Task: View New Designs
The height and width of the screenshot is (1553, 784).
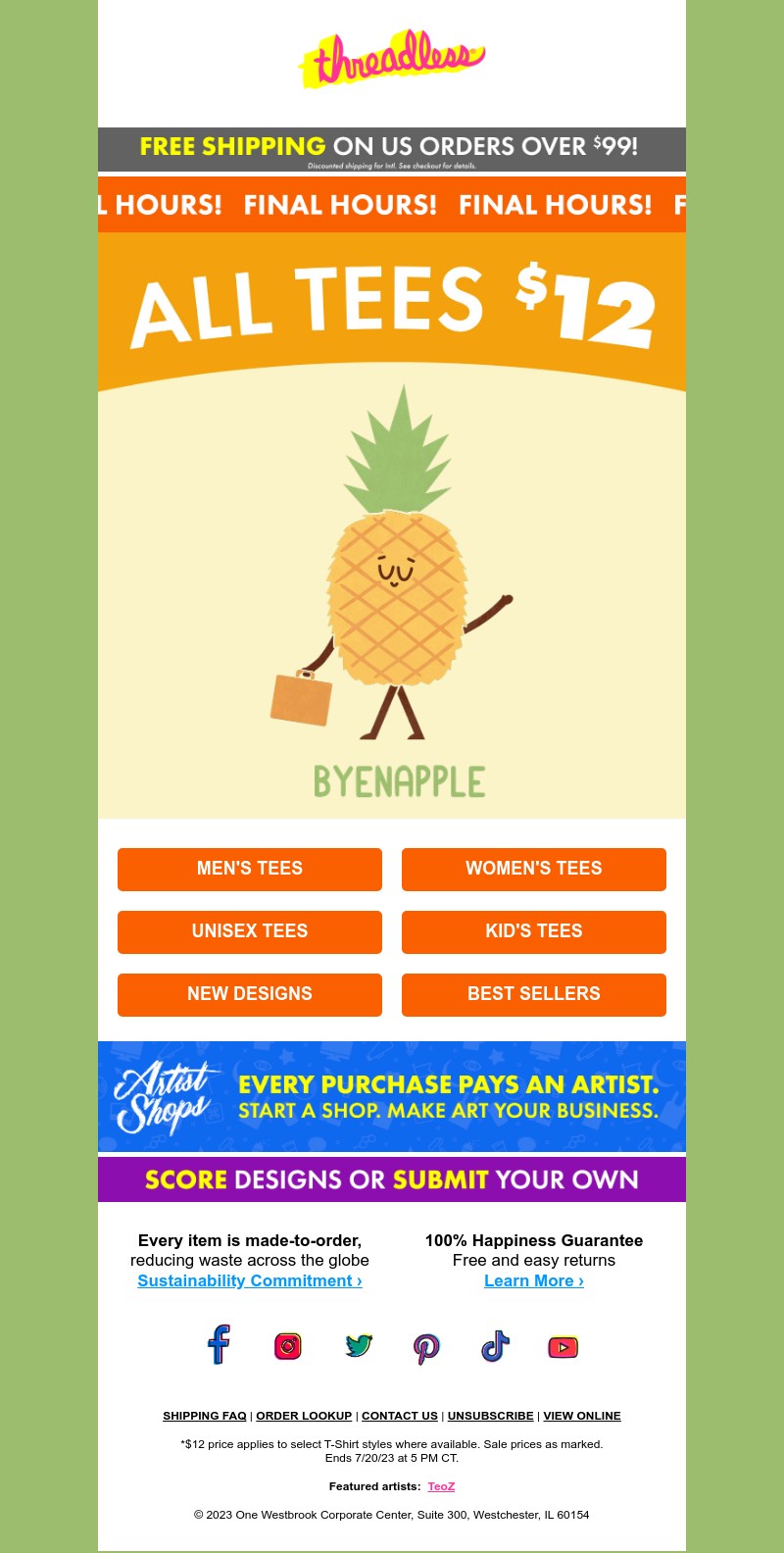Action: point(250,994)
